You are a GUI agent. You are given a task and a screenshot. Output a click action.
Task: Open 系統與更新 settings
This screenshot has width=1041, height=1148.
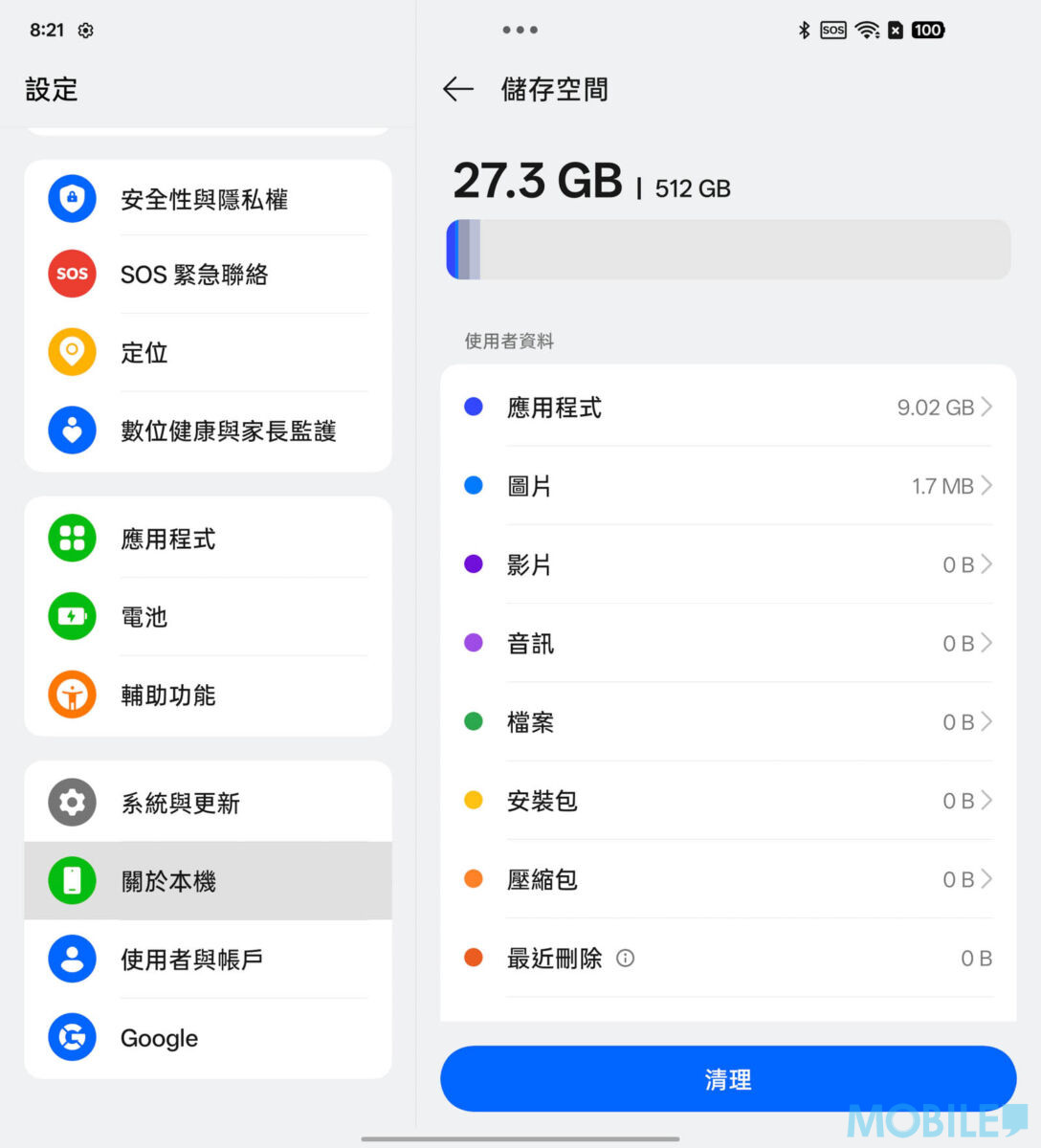click(x=207, y=803)
